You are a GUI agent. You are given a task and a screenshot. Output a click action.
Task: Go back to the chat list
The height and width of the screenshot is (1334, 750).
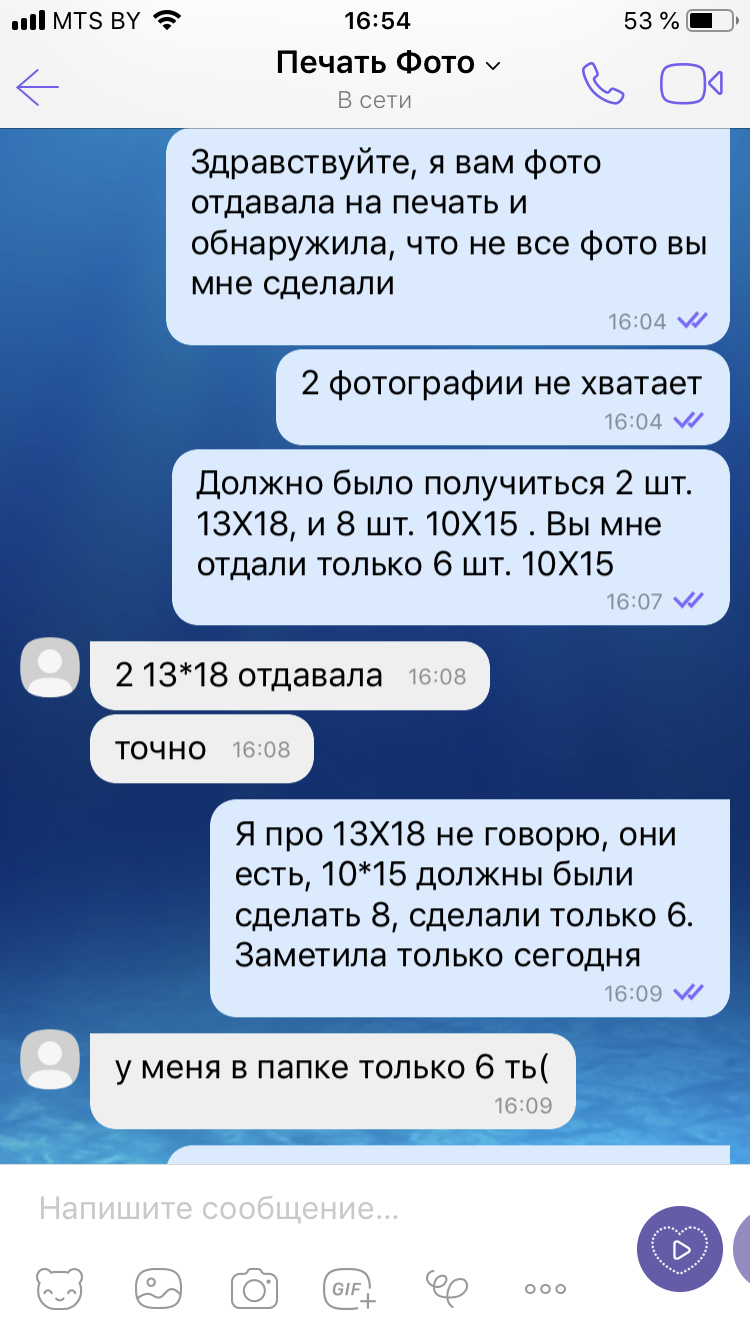click(x=38, y=86)
